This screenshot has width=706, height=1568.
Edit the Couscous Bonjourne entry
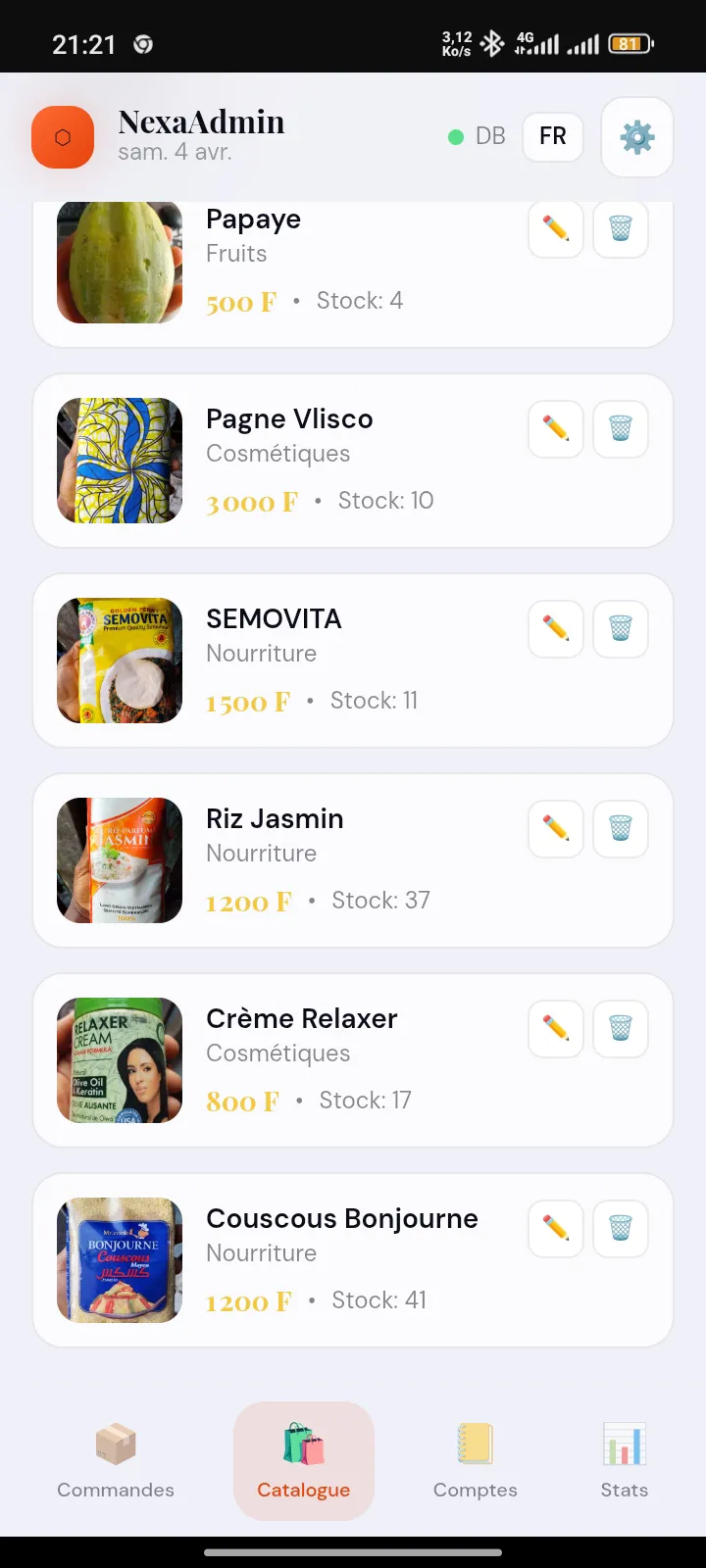coord(555,1229)
